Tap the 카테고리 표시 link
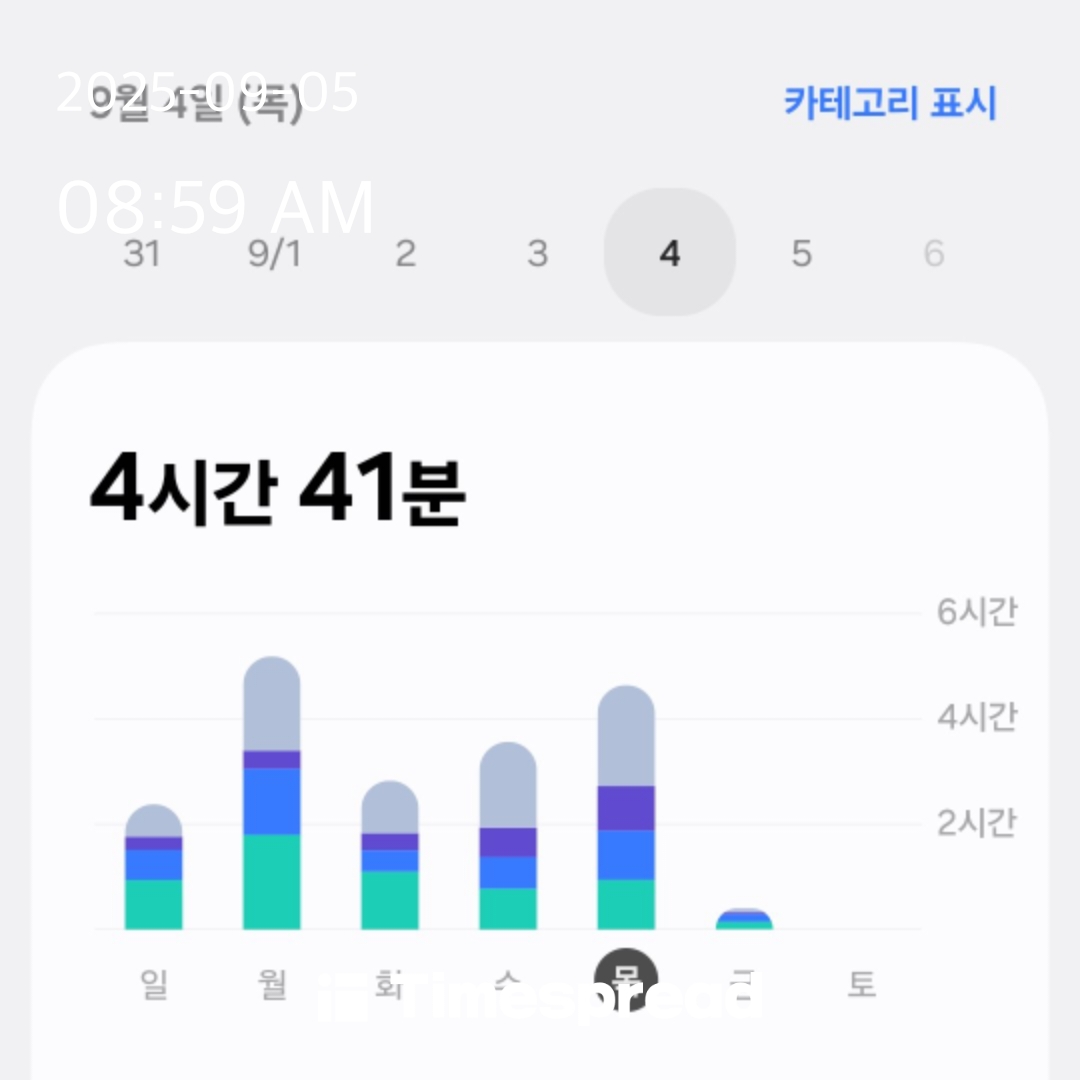This screenshot has width=1080, height=1080. (889, 103)
